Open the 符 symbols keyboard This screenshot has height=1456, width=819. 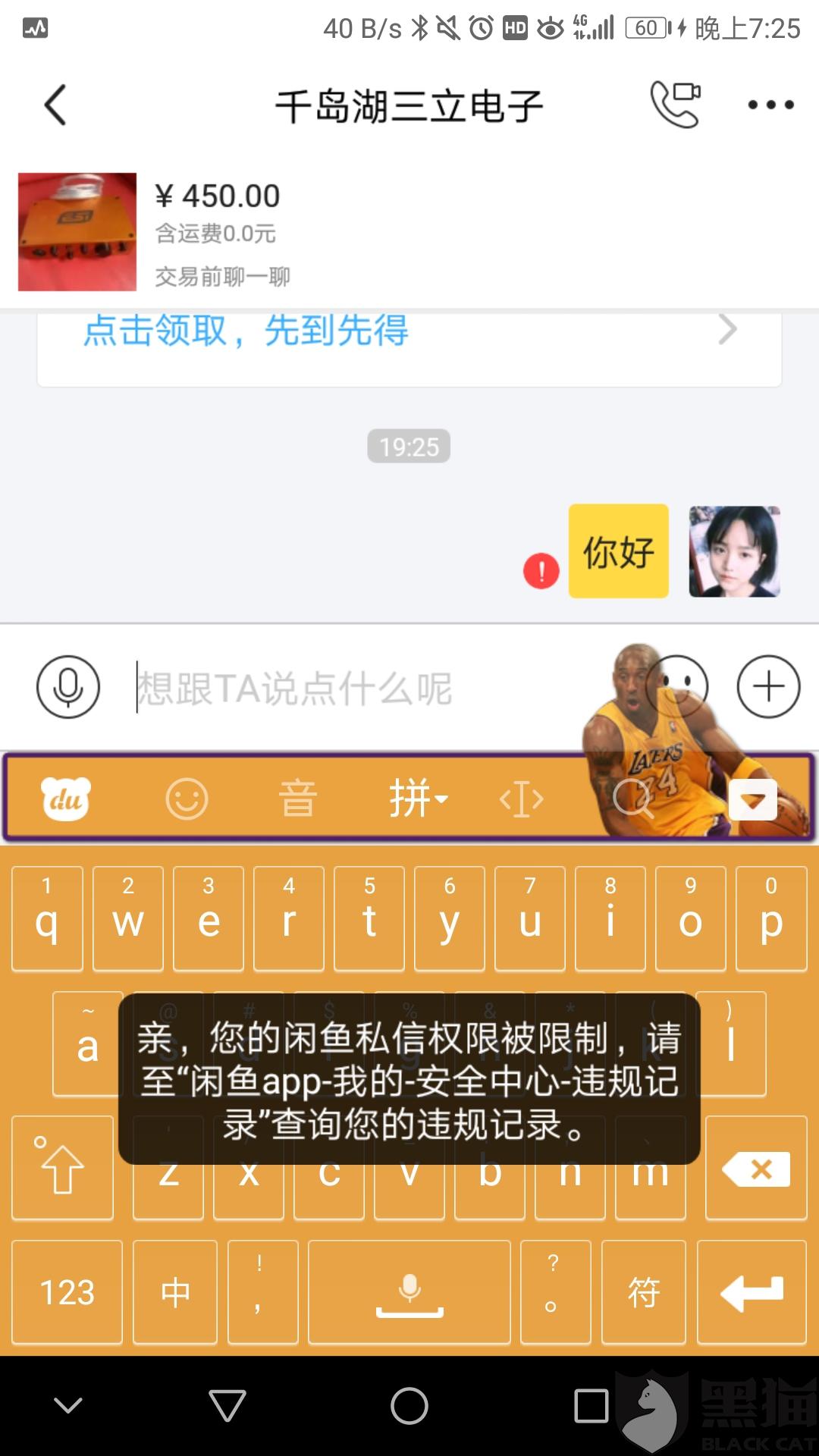[644, 1292]
